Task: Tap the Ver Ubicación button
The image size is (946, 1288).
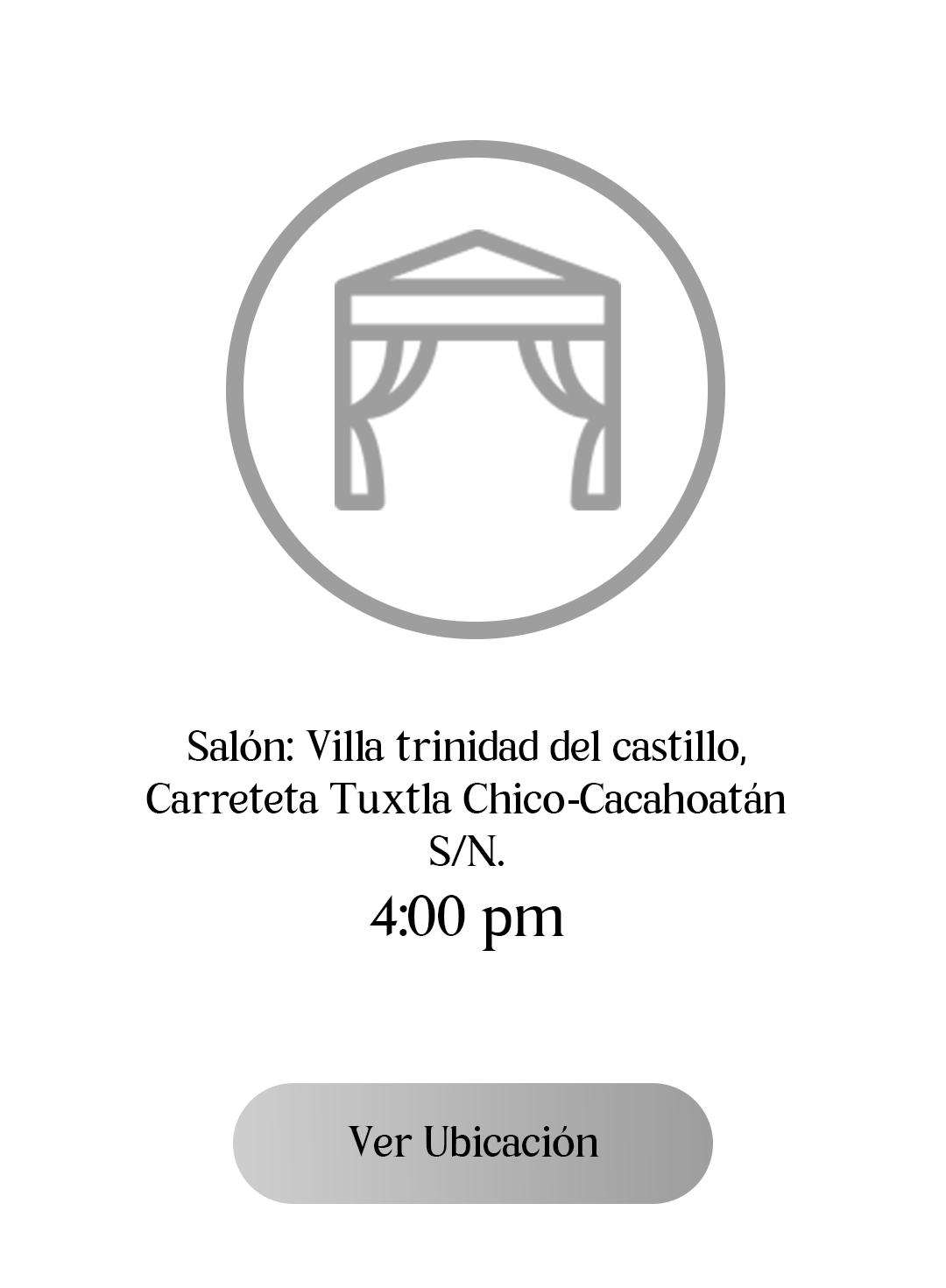Action: click(473, 1143)
